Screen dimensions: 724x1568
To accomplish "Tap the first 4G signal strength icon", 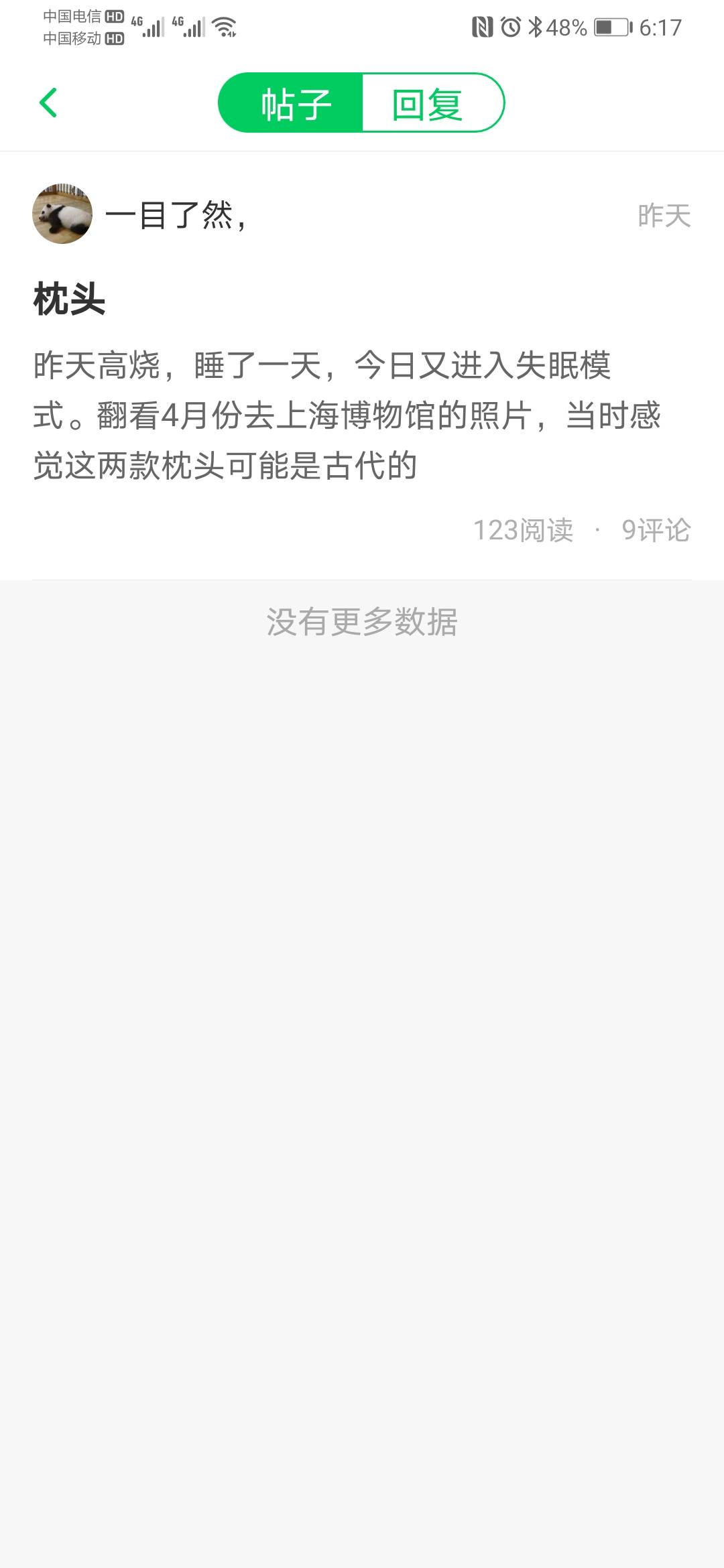I will coord(147,27).
